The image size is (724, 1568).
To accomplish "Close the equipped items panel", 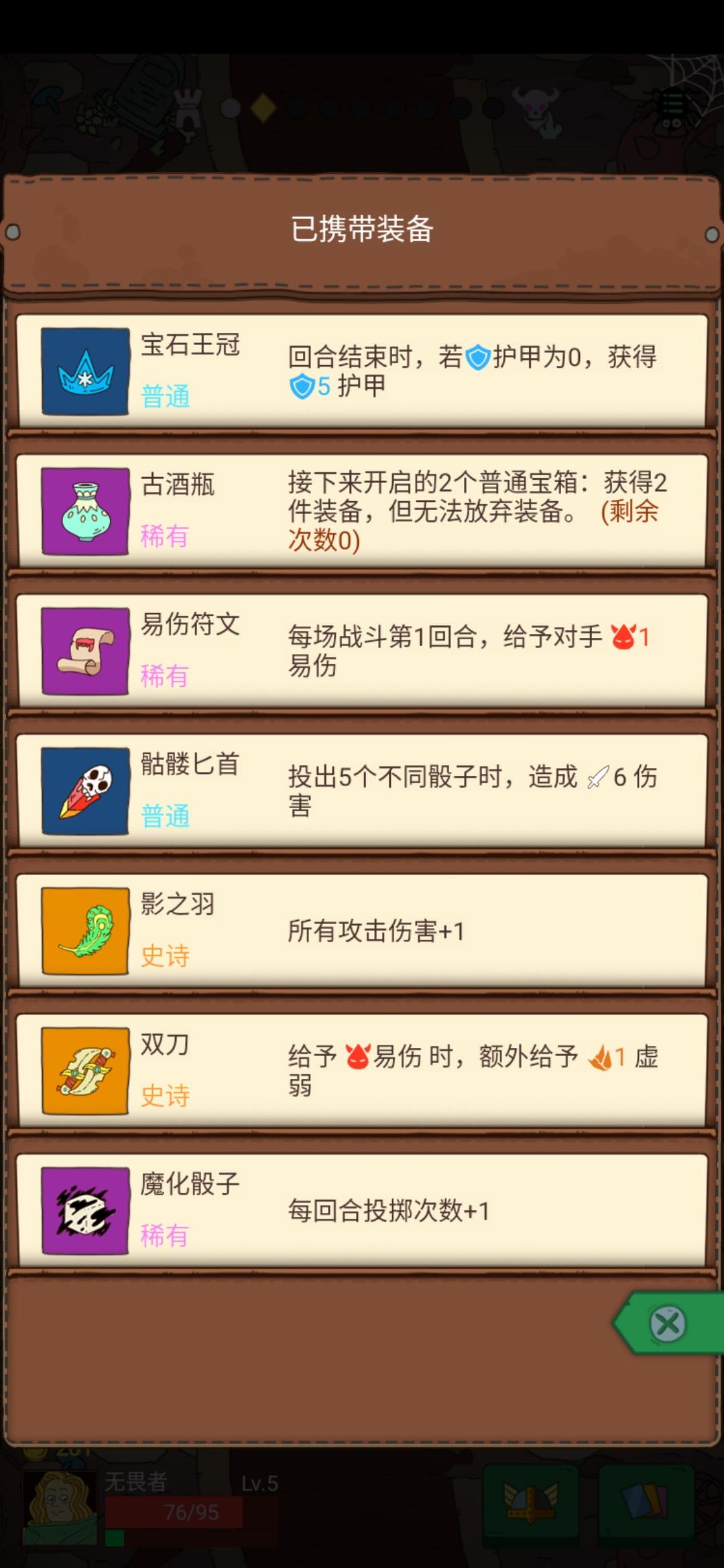I will coord(668,1323).
